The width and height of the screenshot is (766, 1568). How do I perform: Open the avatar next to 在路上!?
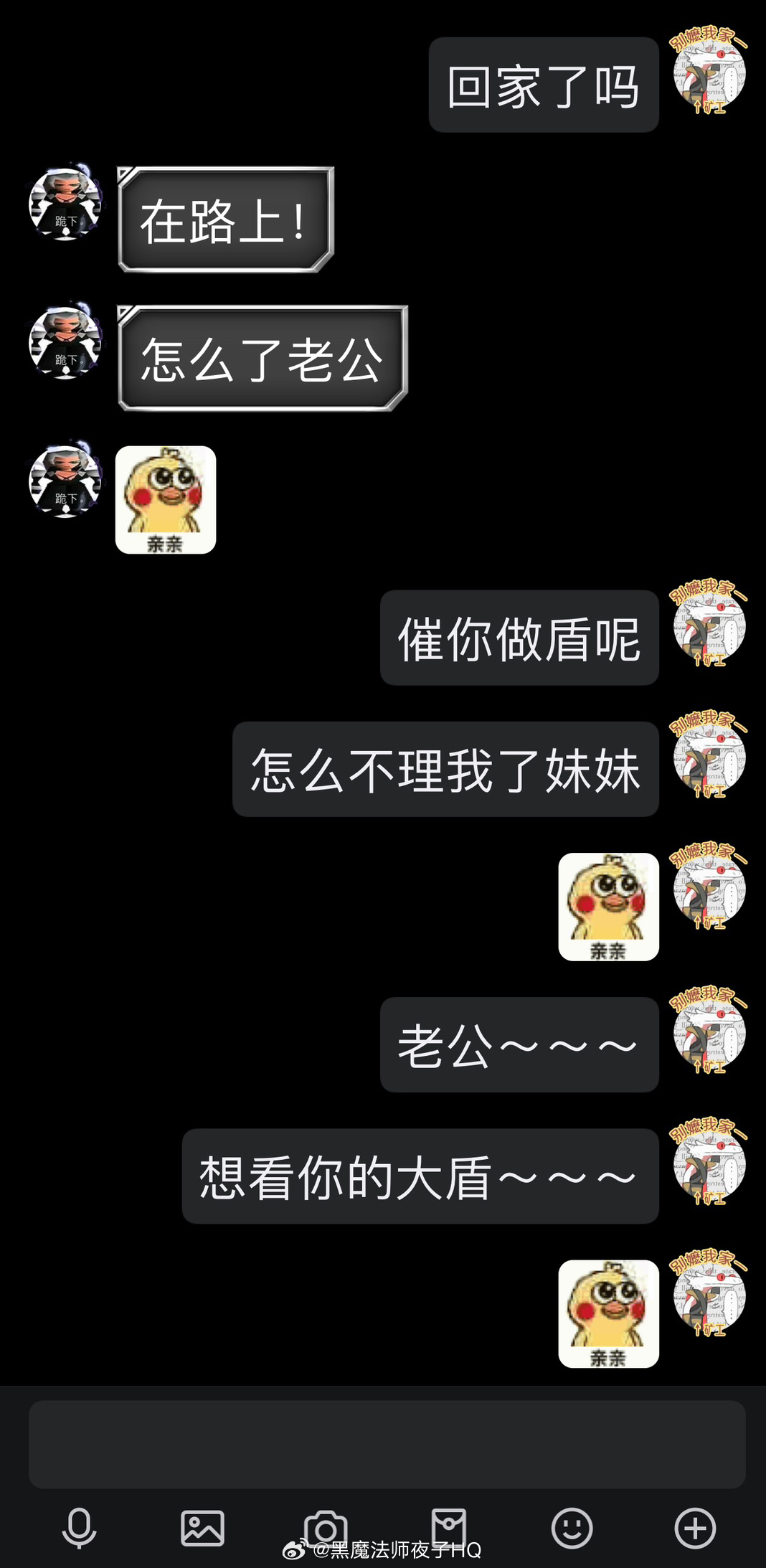tap(65, 204)
